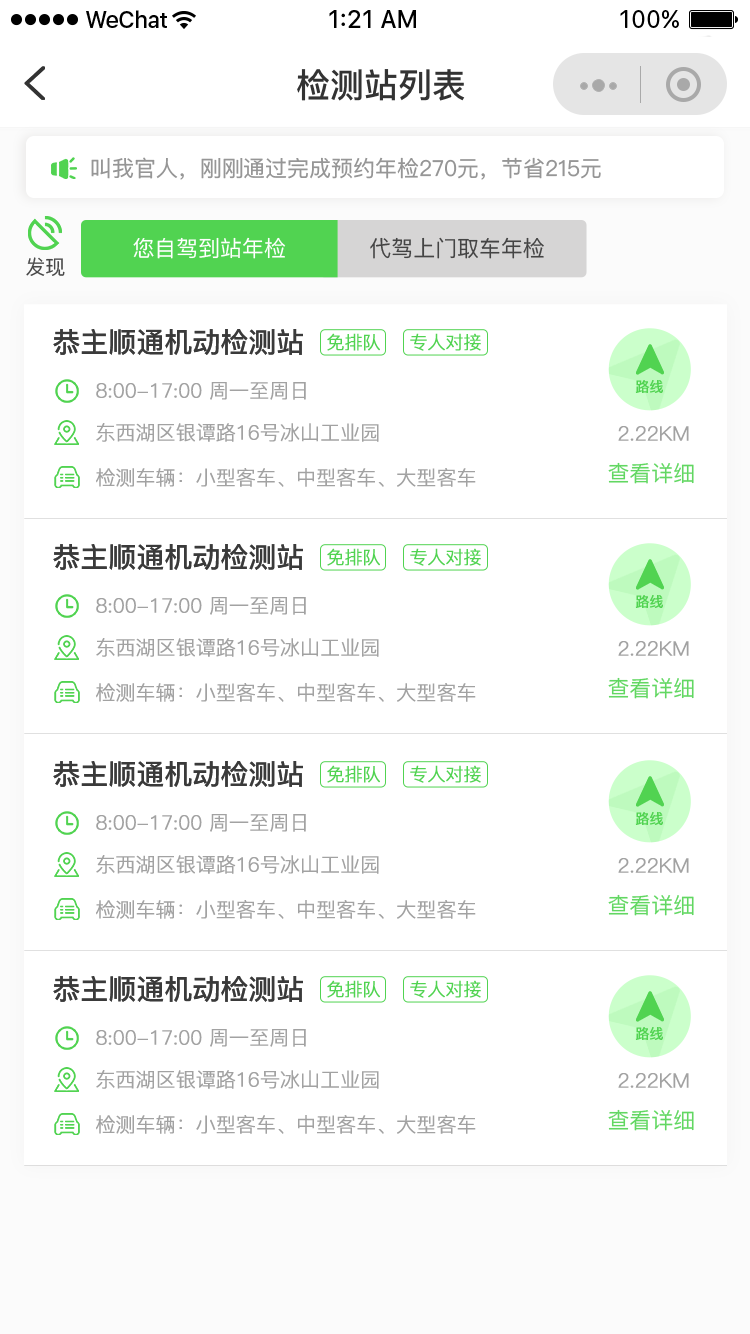Open 查看详细 on the third station
This screenshot has height=1334, width=750.
coord(651,906)
